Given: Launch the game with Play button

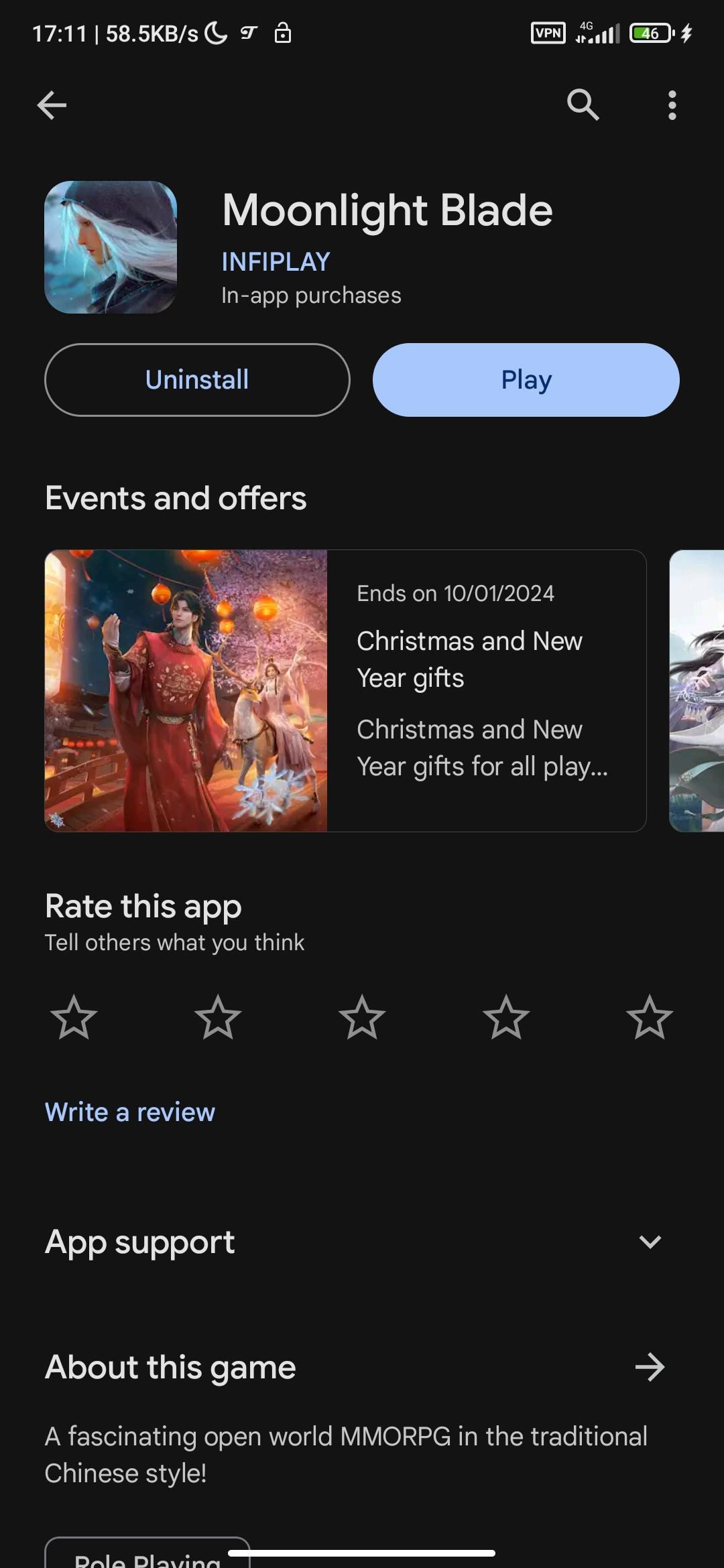Looking at the screenshot, I should click(526, 380).
